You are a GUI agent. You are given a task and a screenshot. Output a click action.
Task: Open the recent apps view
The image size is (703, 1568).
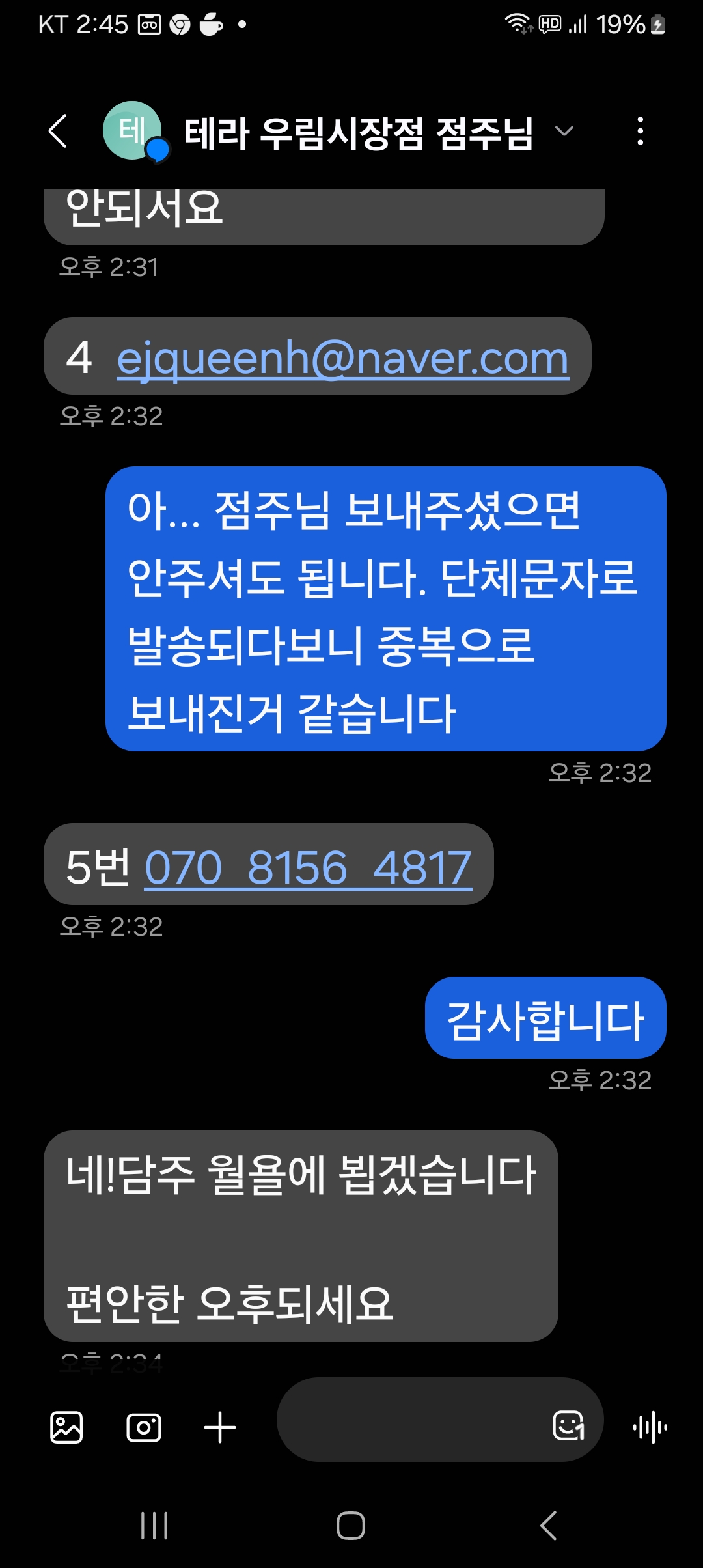pyautogui.click(x=154, y=1525)
